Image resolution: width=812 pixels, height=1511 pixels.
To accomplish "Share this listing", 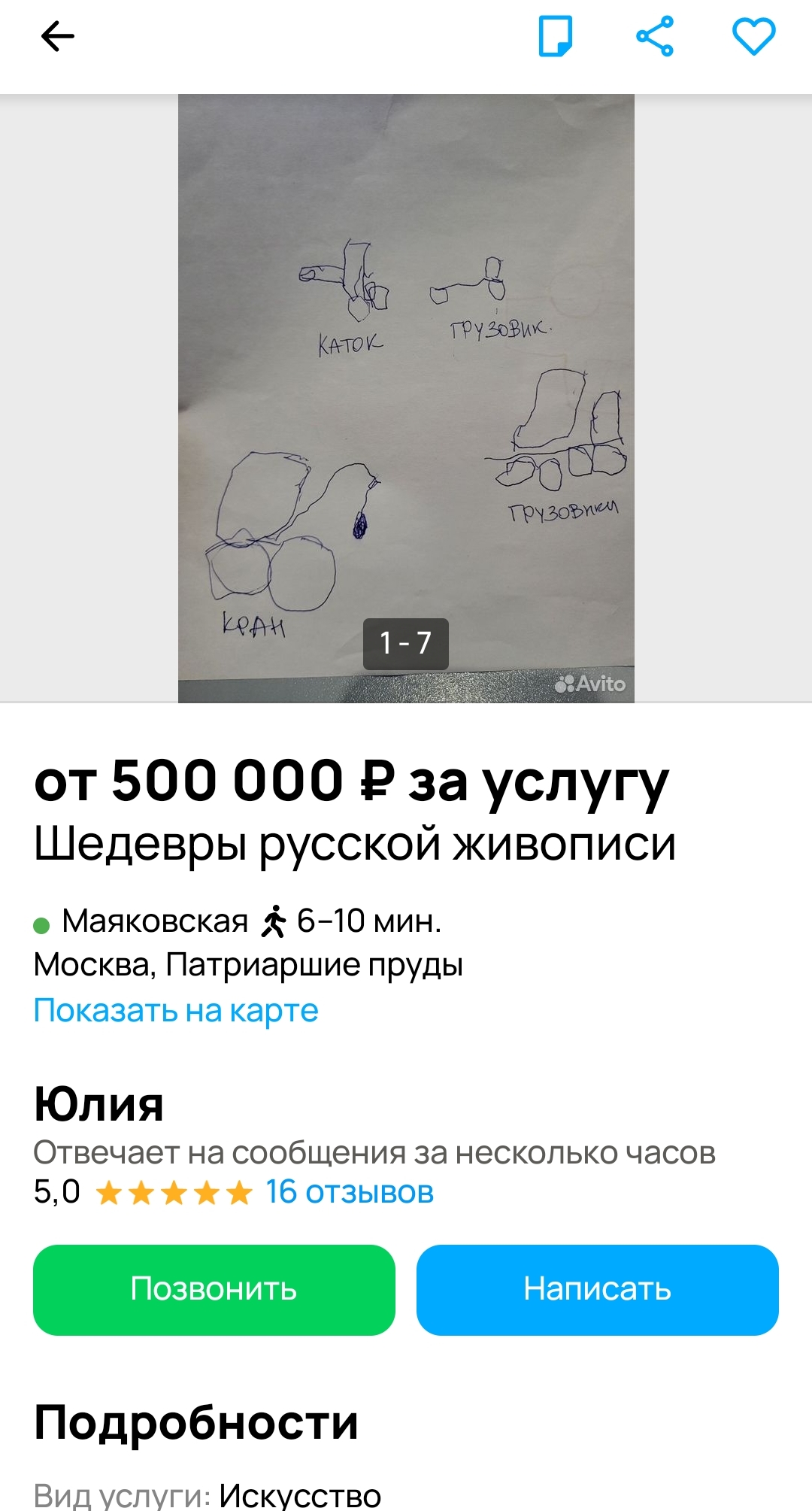I will pos(655,36).
